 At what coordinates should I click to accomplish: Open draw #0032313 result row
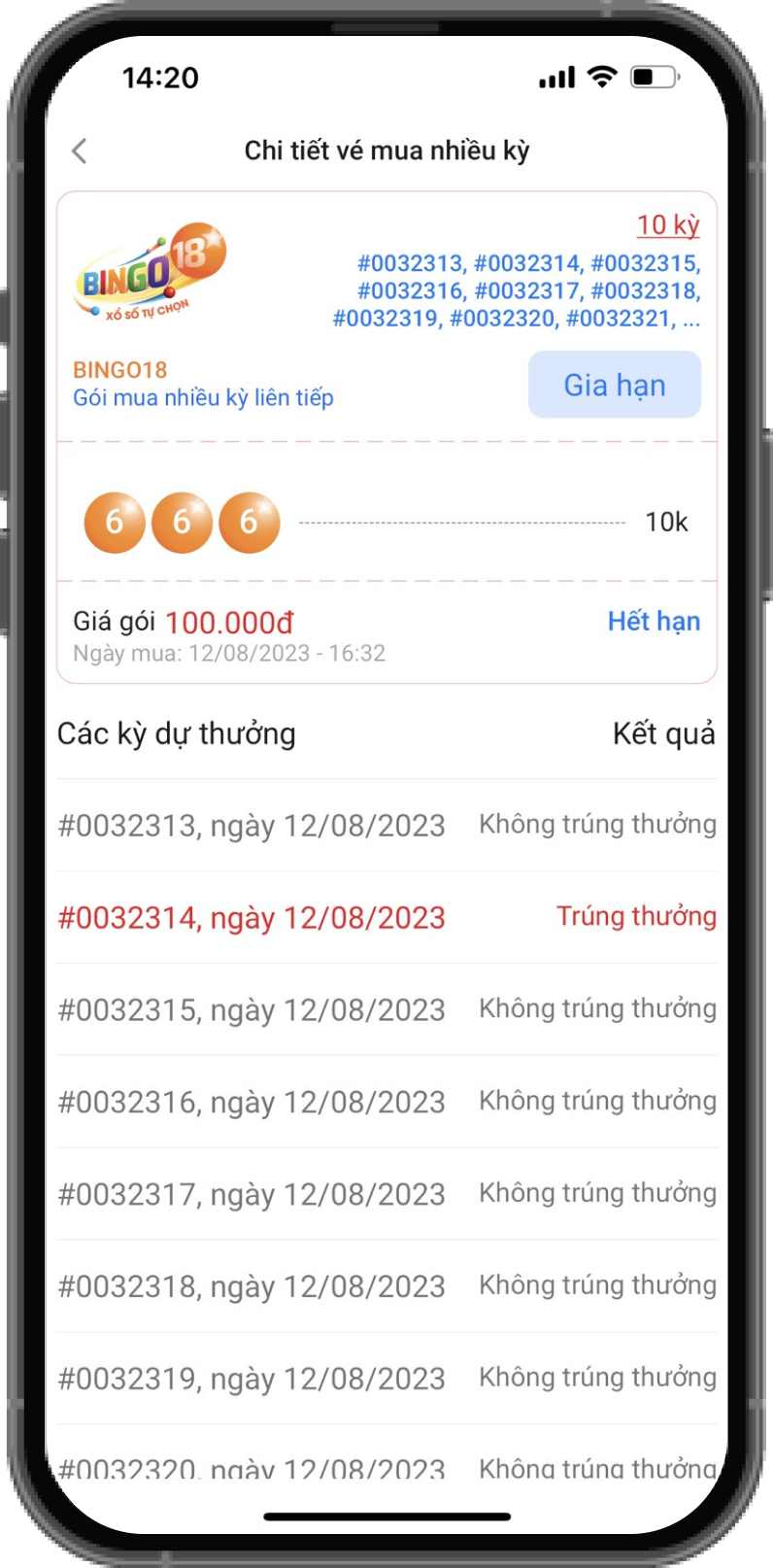tap(386, 825)
